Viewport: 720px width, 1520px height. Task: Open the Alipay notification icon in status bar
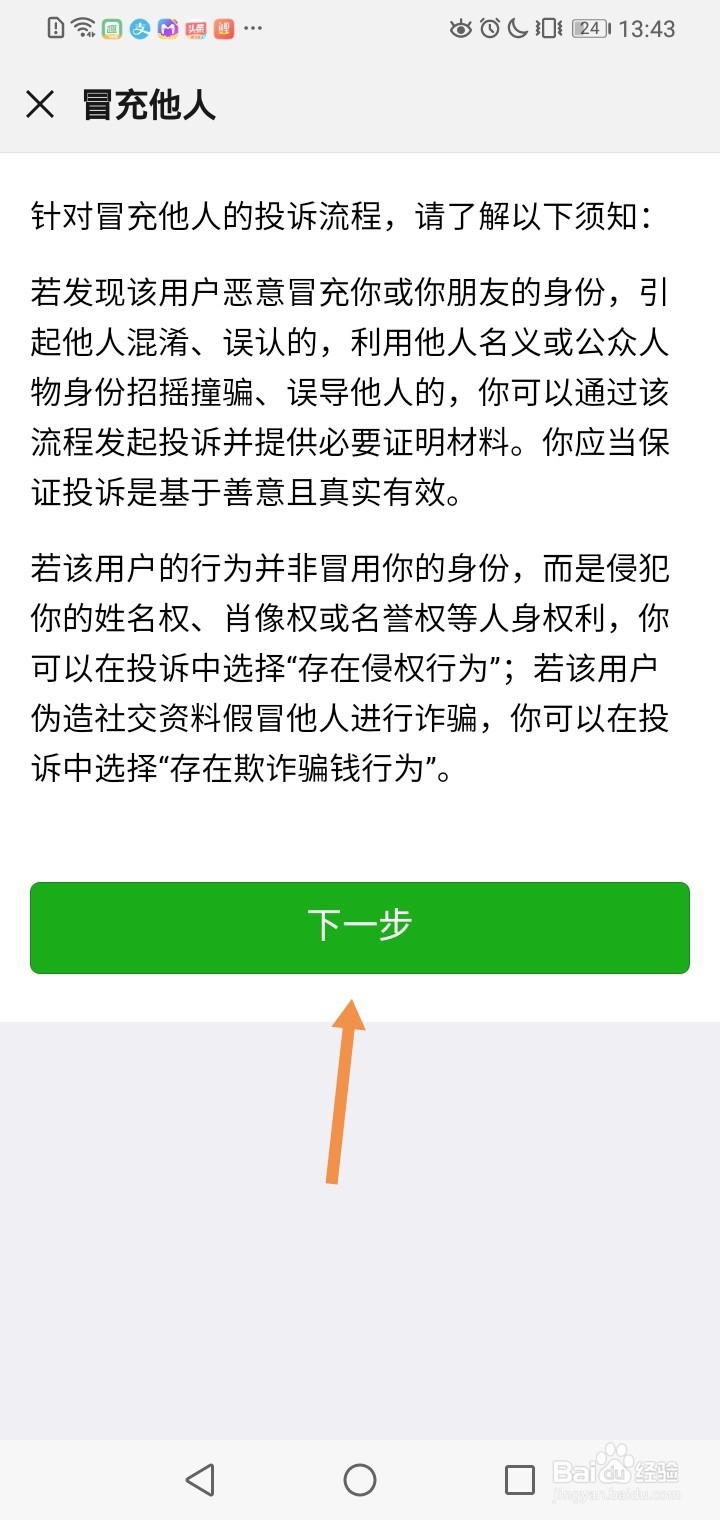[x=140, y=28]
